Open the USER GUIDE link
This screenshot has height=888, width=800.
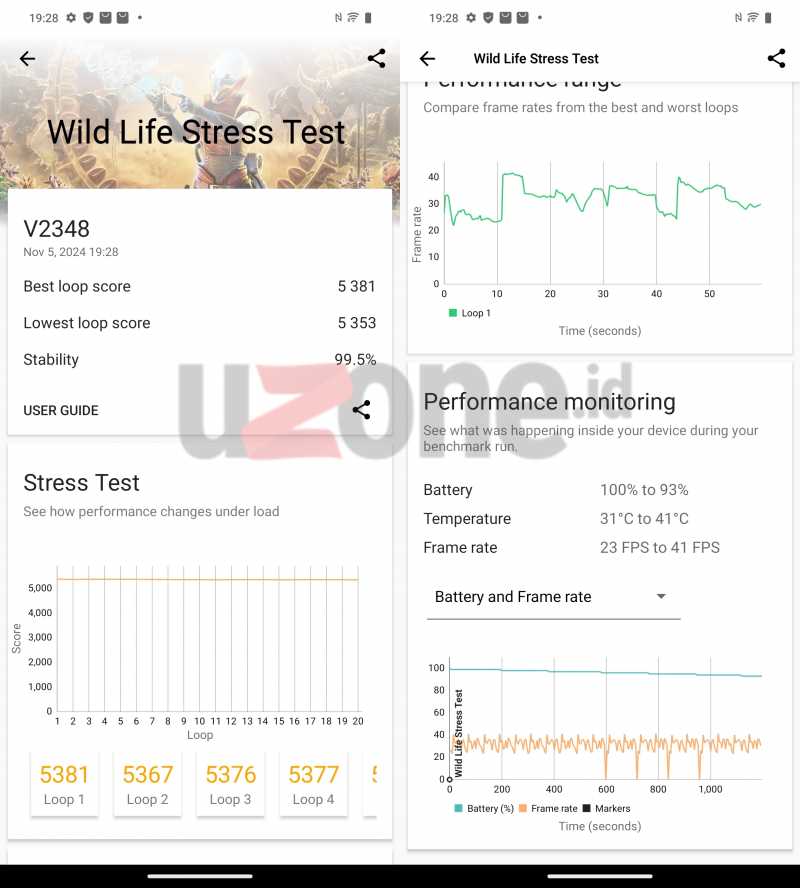[61, 410]
